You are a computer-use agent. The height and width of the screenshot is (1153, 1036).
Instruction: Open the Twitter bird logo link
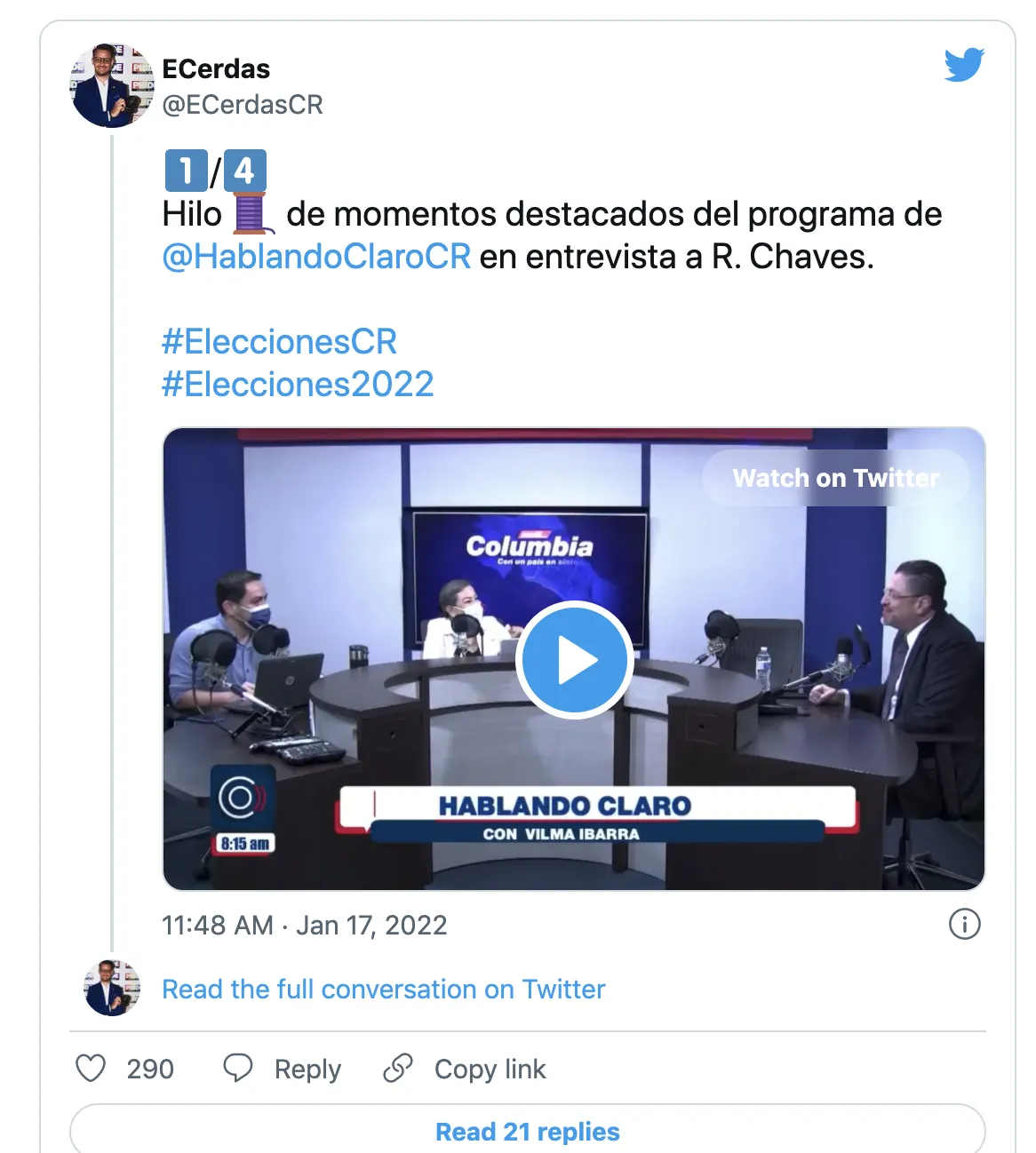click(x=964, y=65)
